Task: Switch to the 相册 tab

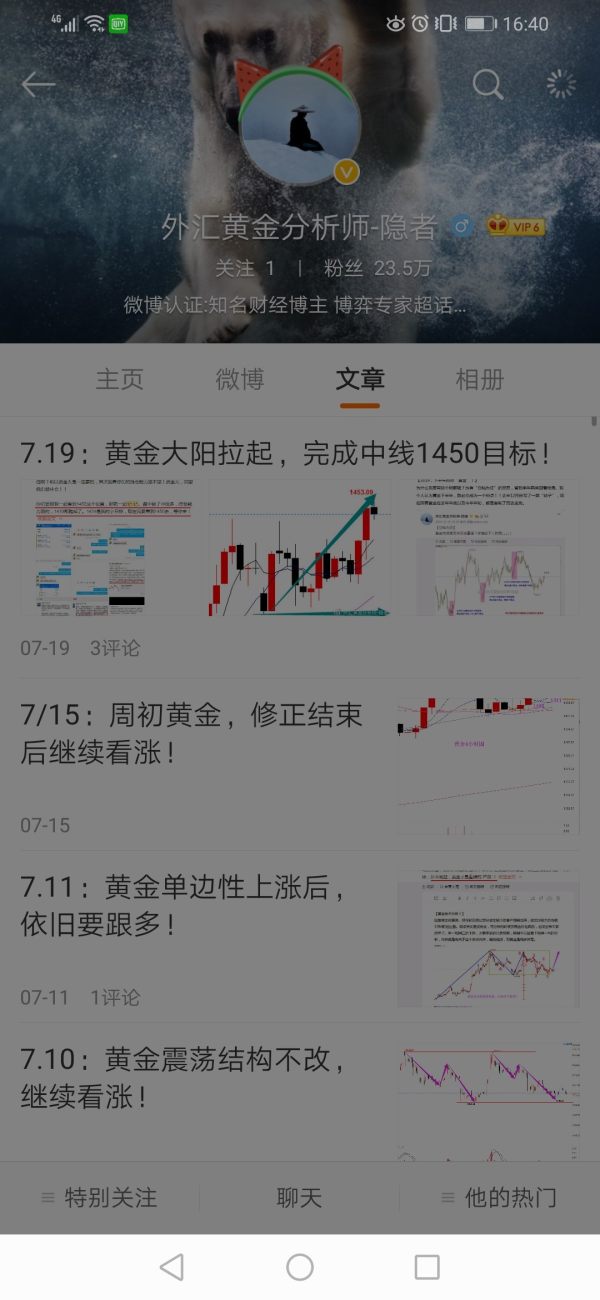Action: 480,380
